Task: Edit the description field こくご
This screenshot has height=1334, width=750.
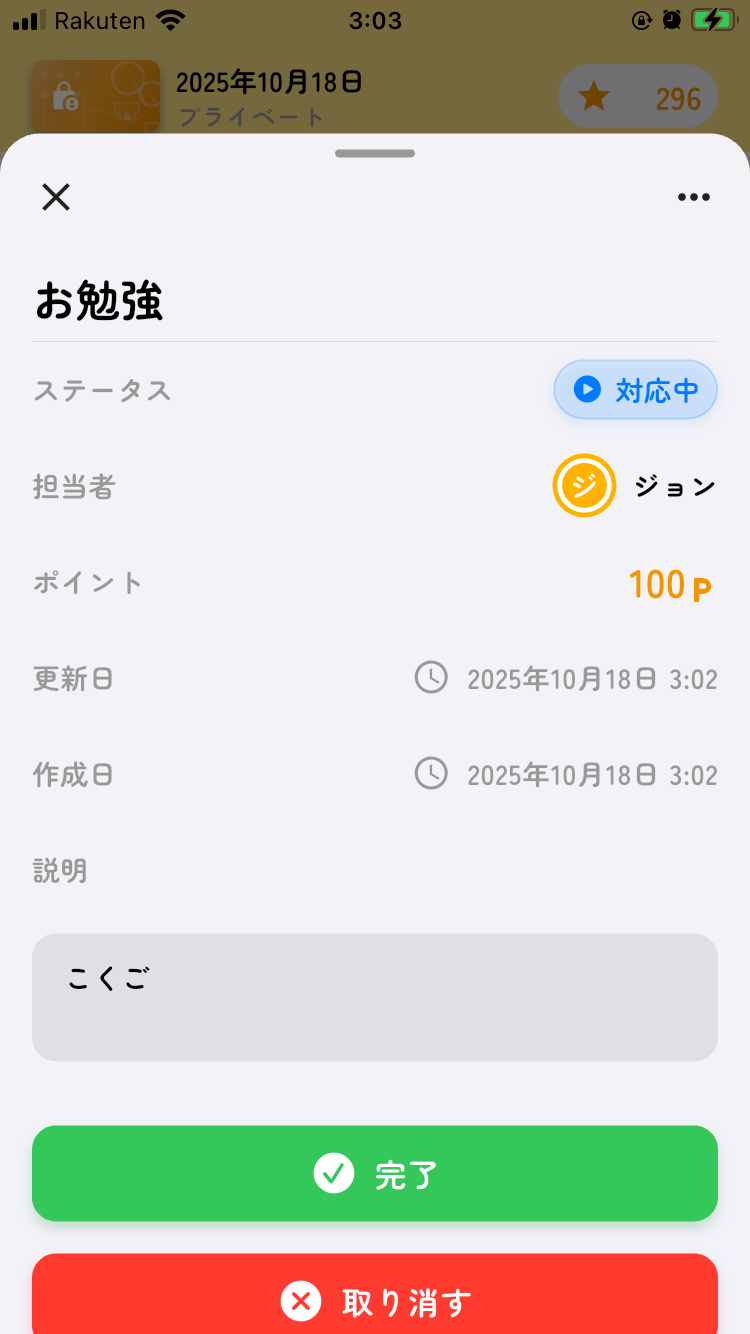Action: (x=375, y=997)
